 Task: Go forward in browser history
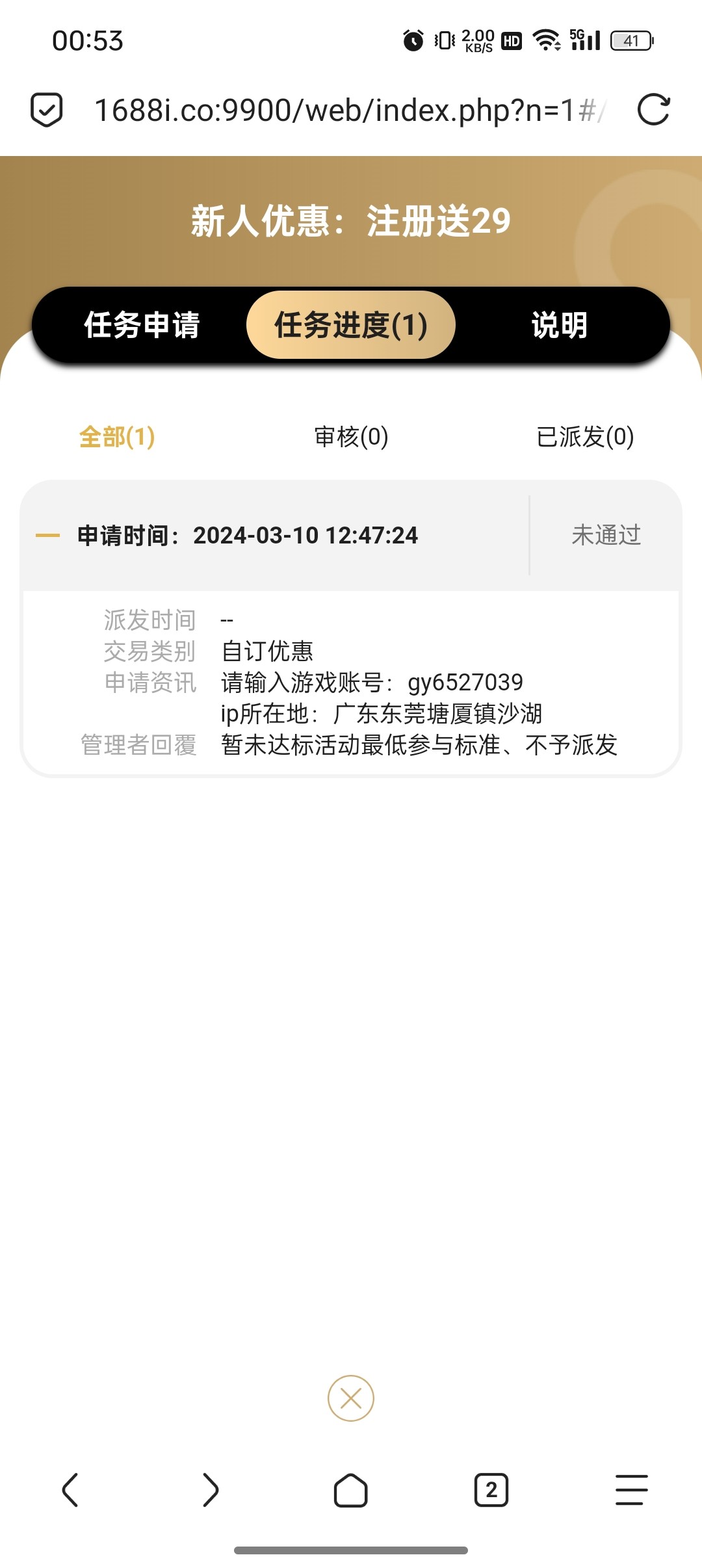pyautogui.click(x=211, y=1490)
